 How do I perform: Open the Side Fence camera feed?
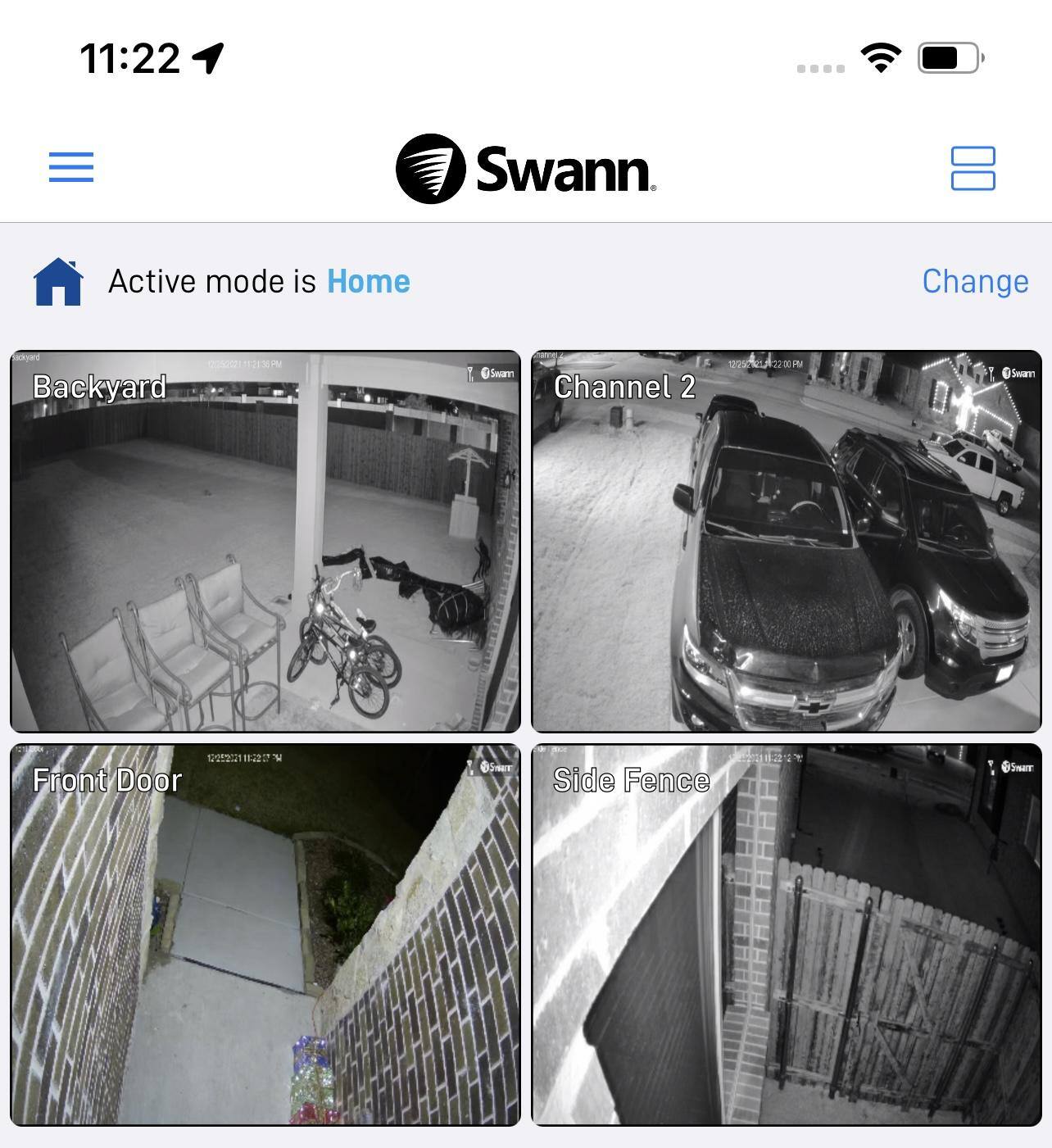click(x=787, y=934)
